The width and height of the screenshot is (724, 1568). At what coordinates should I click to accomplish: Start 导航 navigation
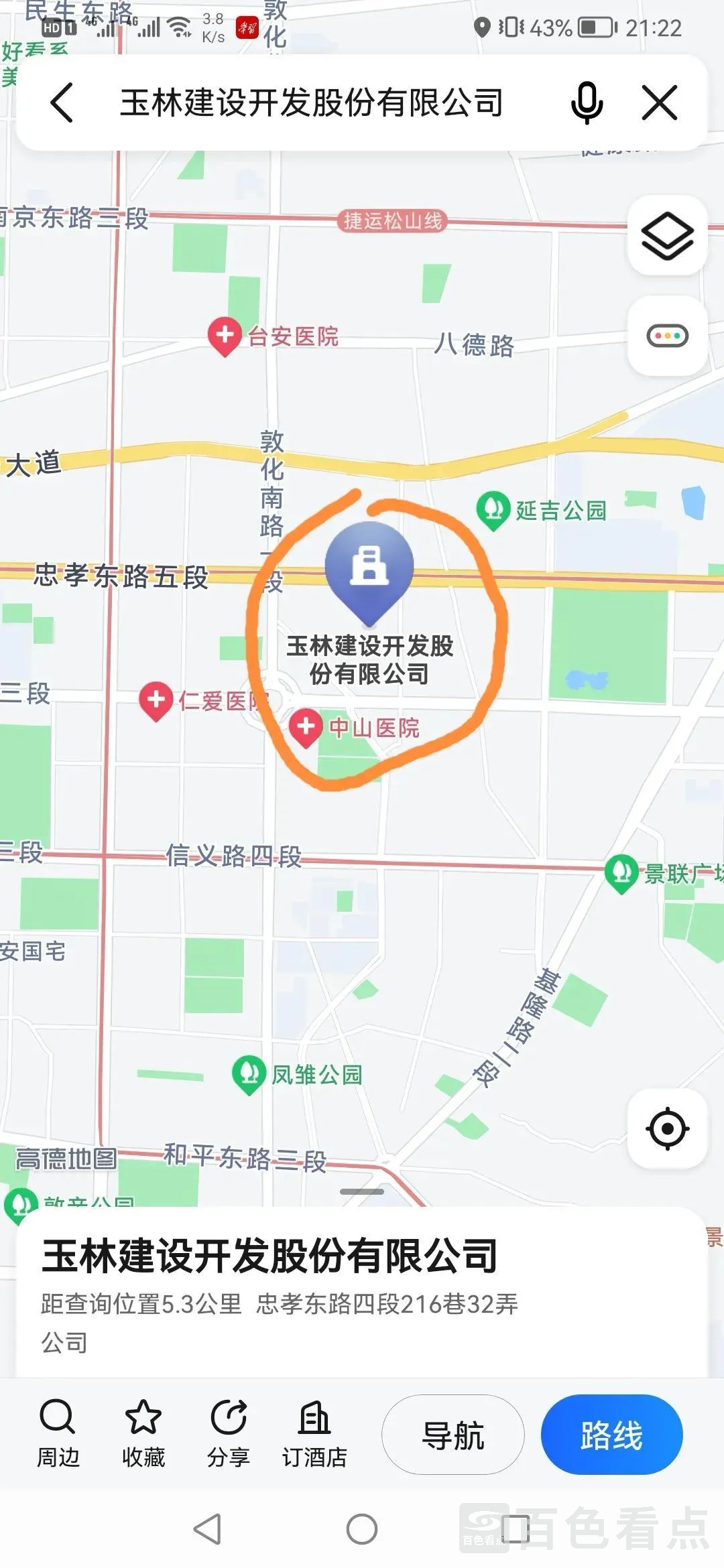453,1435
